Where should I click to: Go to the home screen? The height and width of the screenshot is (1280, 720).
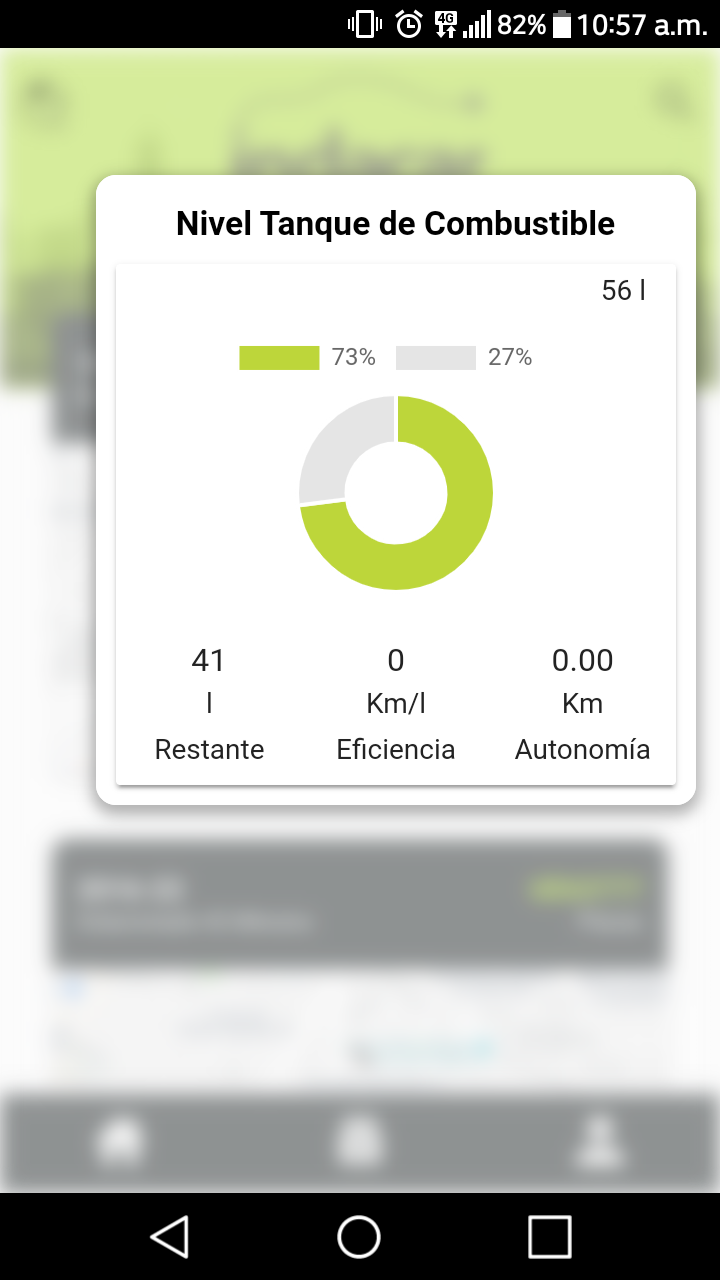coord(359,1236)
